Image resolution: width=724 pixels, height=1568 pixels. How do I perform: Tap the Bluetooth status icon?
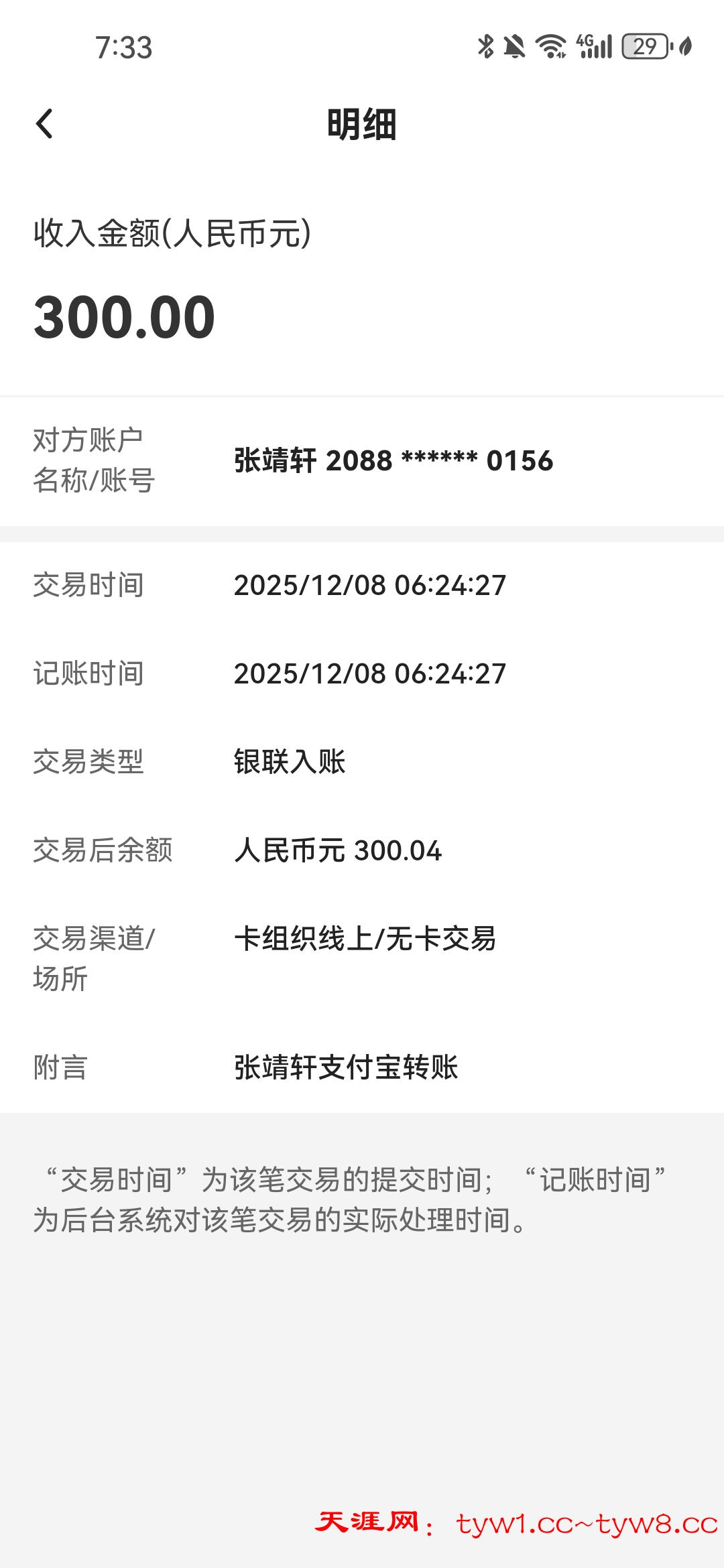[485, 46]
